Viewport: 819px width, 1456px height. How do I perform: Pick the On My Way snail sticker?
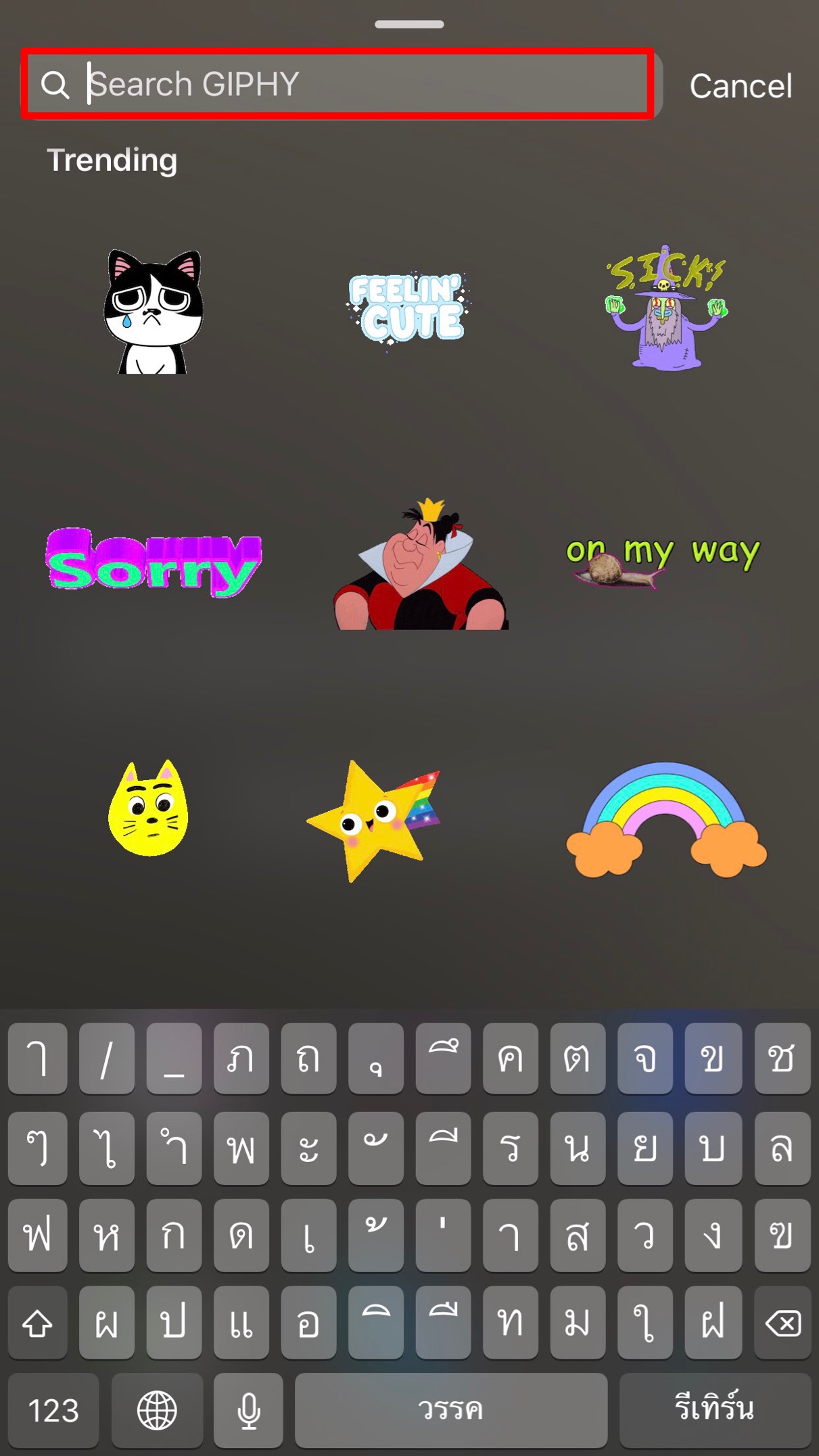(663, 560)
